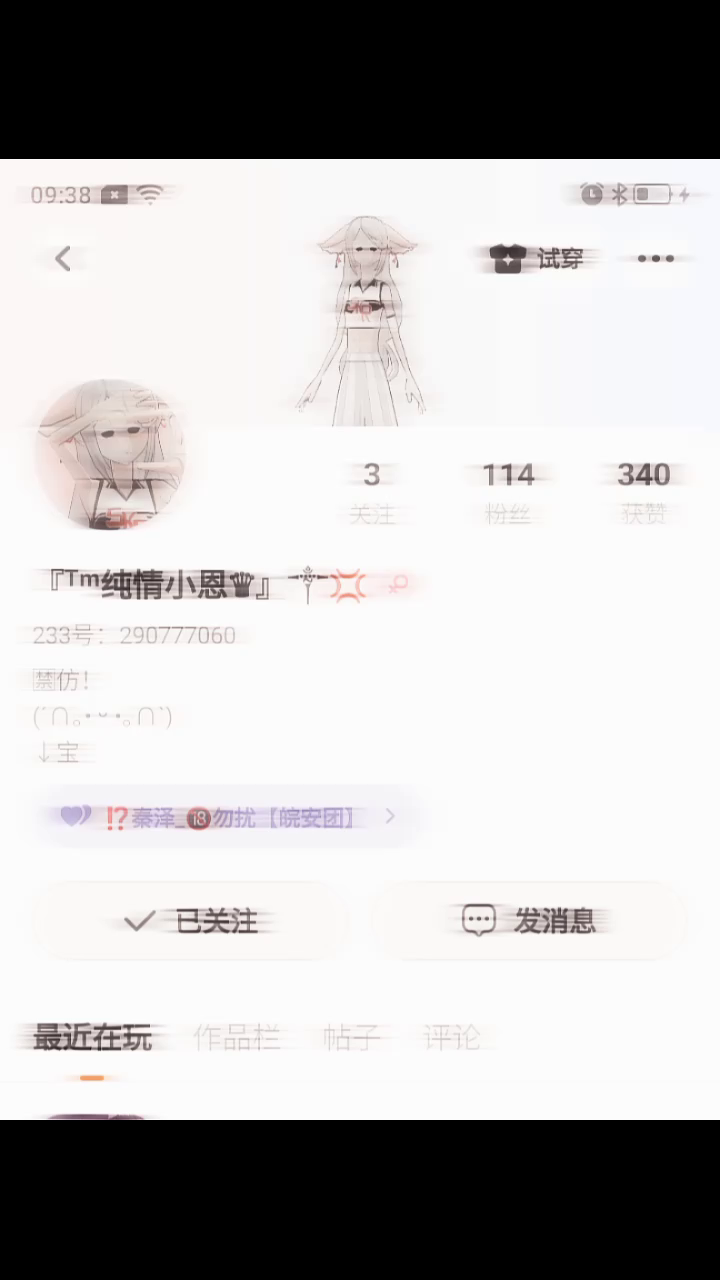720x1280 pixels.
Task: Tap 已关注 to unfollow this user
Action: pyautogui.click(x=191, y=921)
